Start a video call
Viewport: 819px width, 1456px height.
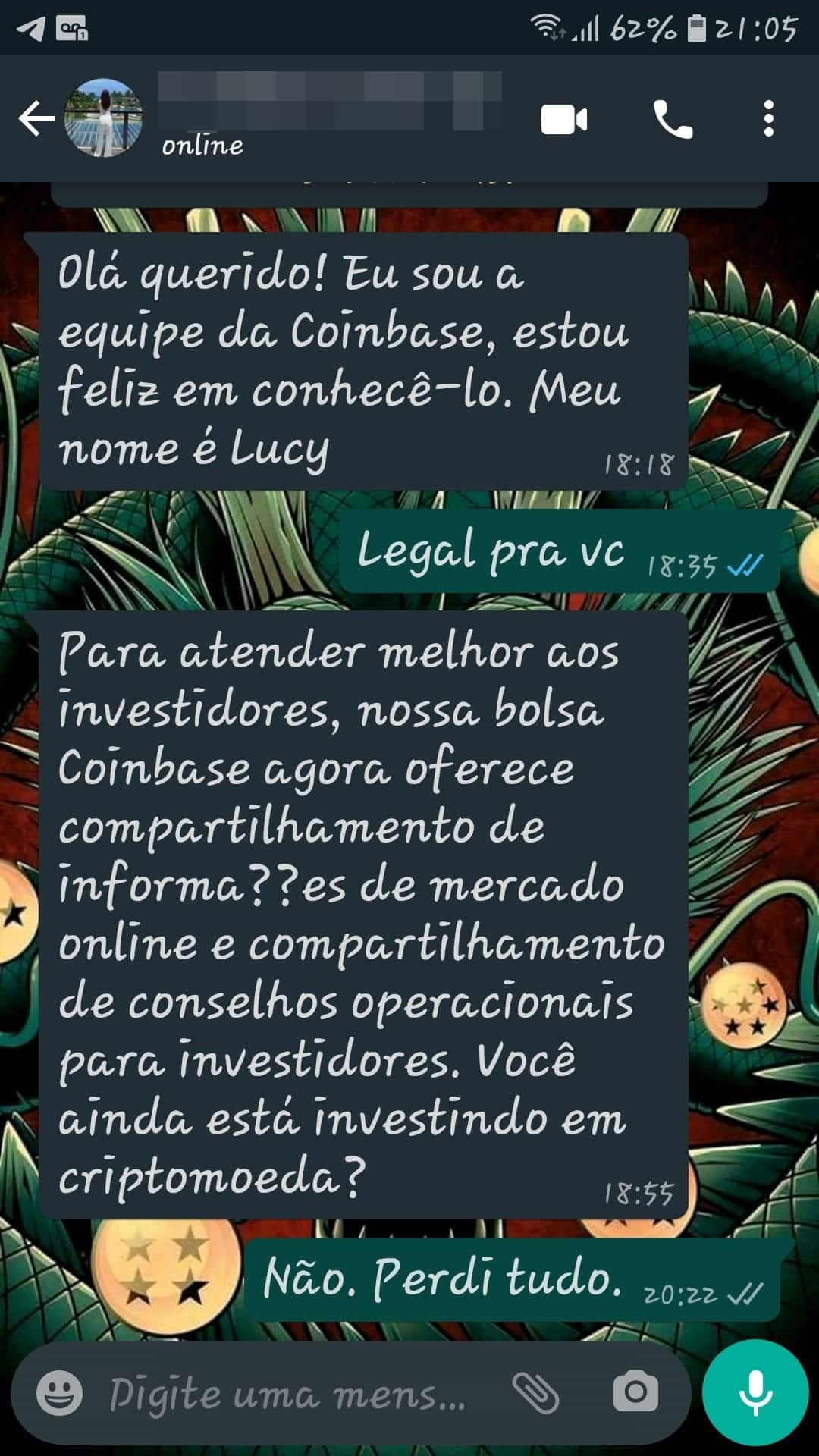[x=563, y=120]
